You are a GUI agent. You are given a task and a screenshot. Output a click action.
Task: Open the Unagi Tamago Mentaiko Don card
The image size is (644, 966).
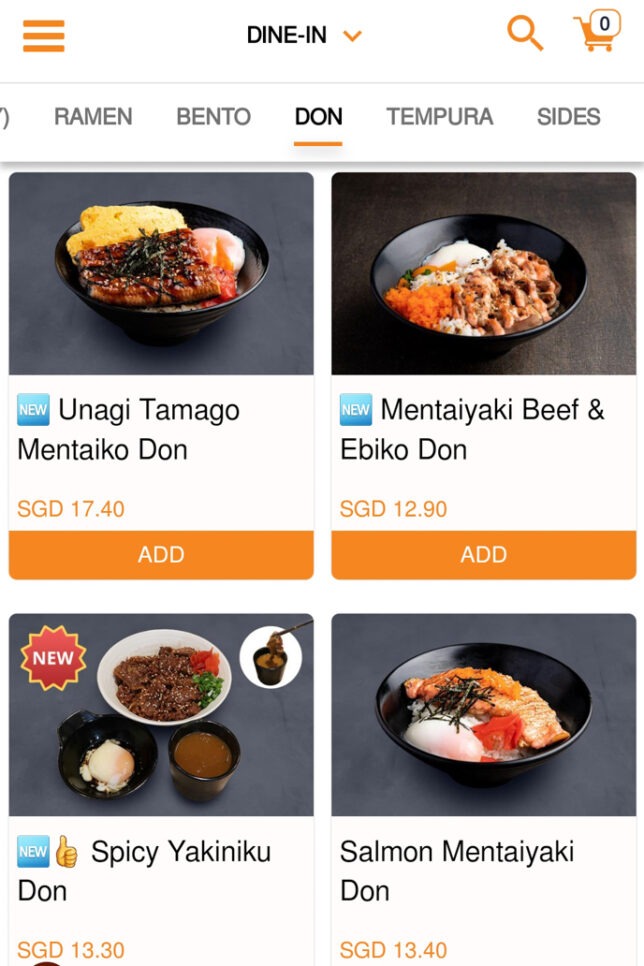161,274
